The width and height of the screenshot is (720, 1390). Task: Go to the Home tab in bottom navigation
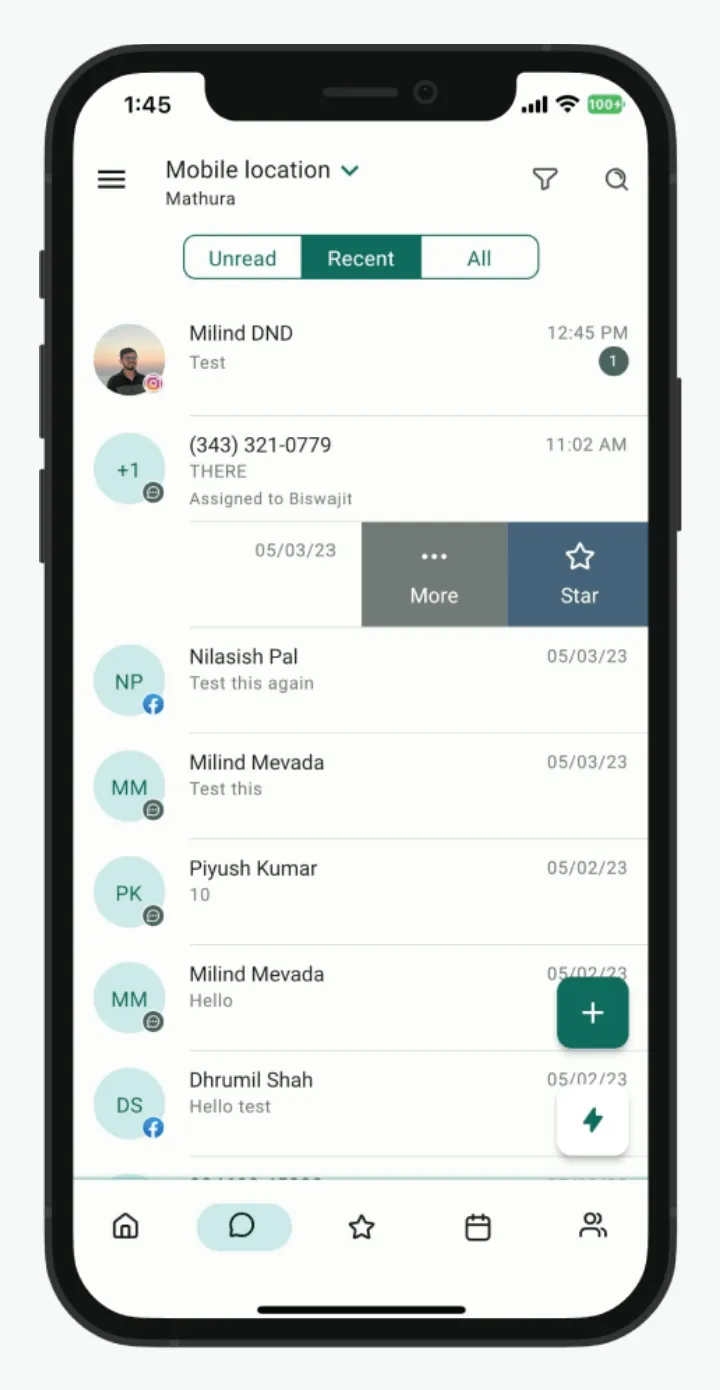coord(125,1227)
